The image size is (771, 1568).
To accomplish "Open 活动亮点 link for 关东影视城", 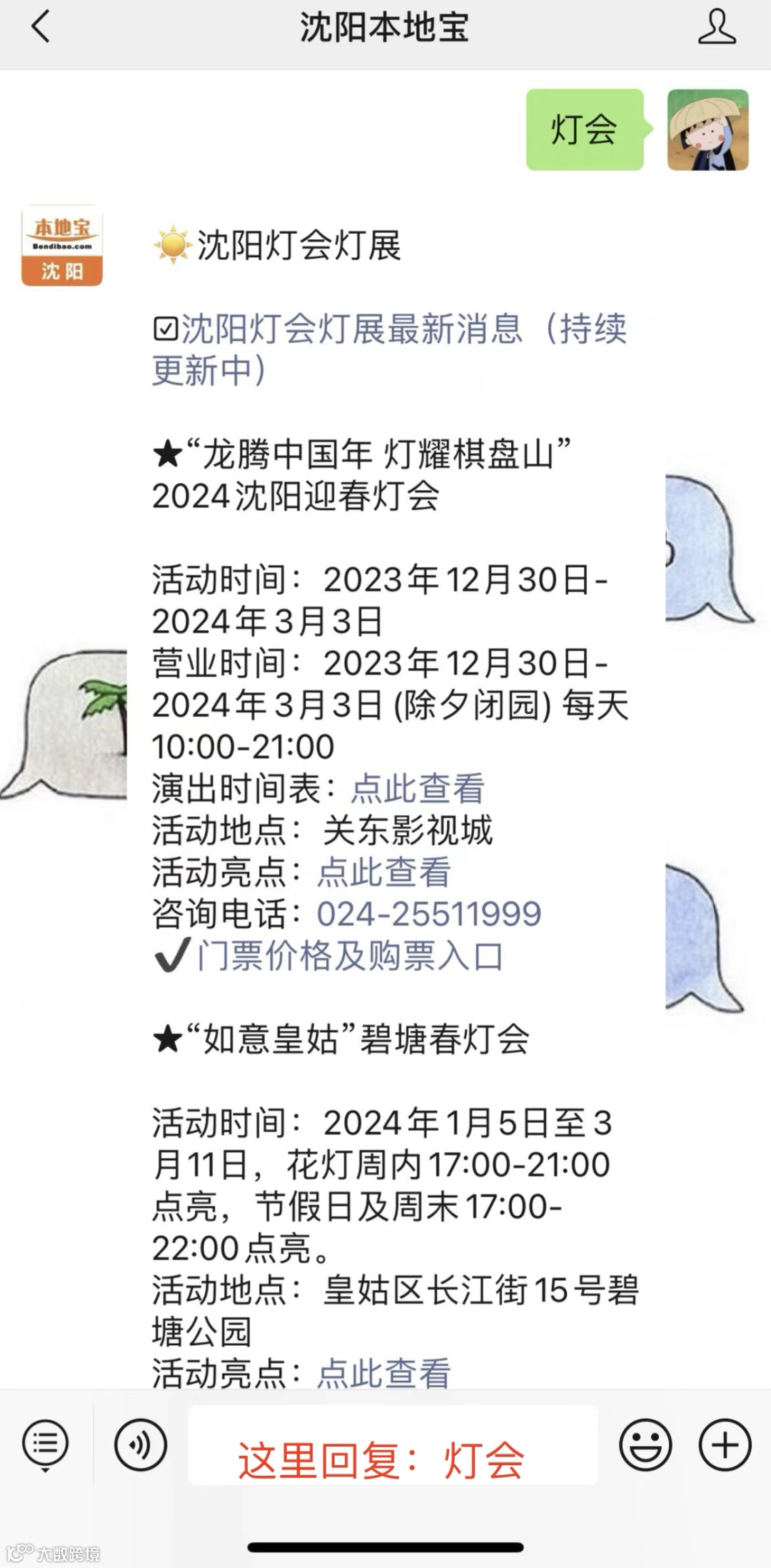I will coord(383,872).
